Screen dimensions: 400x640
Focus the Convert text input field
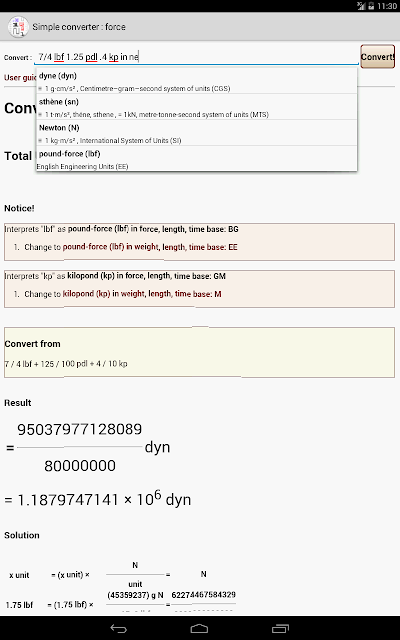tap(198, 57)
